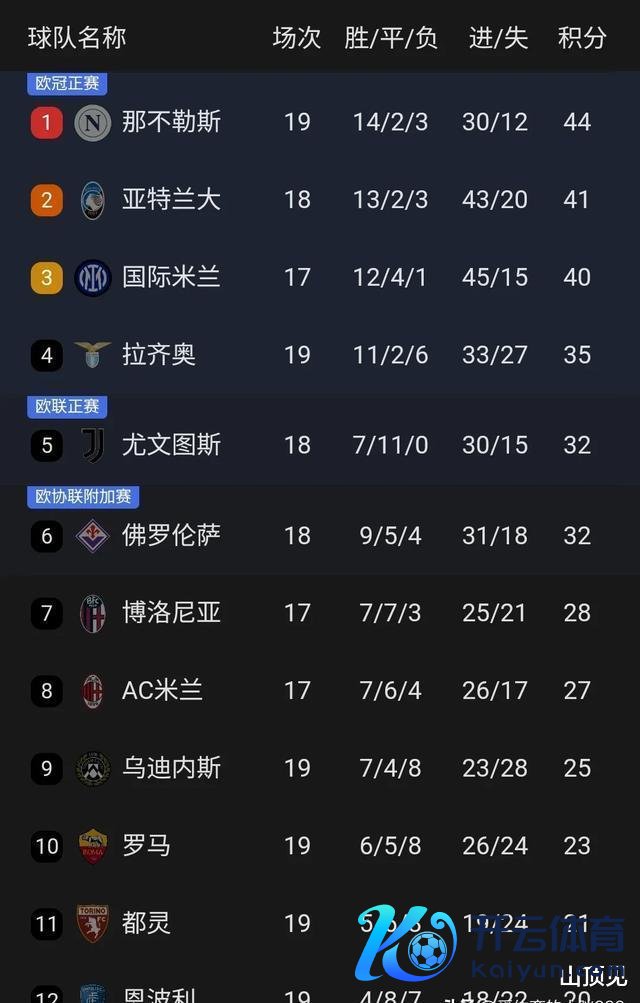The height and width of the screenshot is (1003, 640).
Task: Open the 那不勒斯 team row
Action: 171,122
